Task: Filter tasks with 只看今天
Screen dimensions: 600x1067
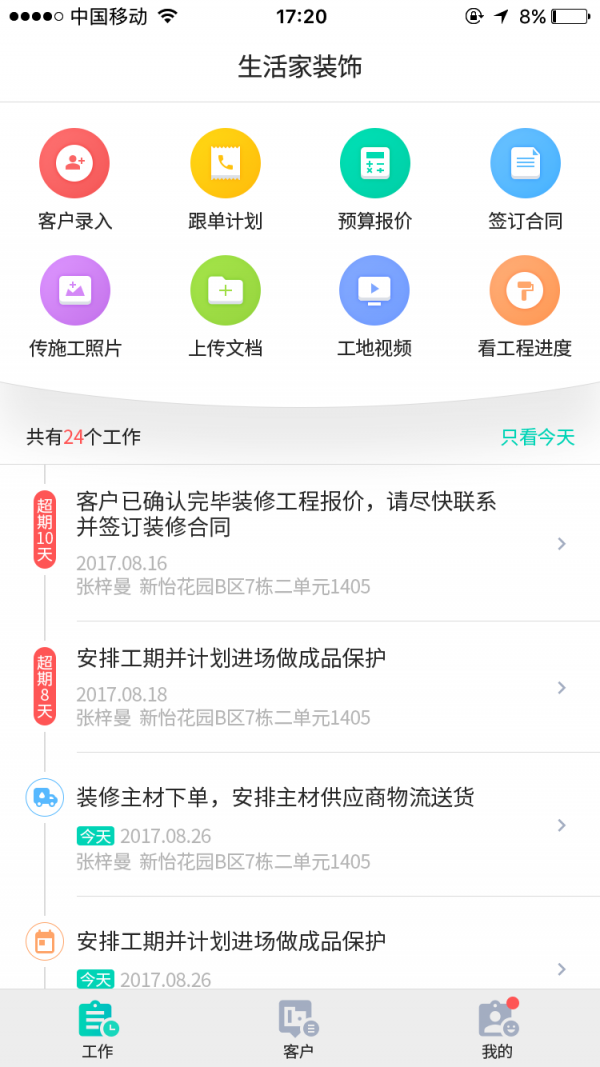Action: (x=538, y=437)
